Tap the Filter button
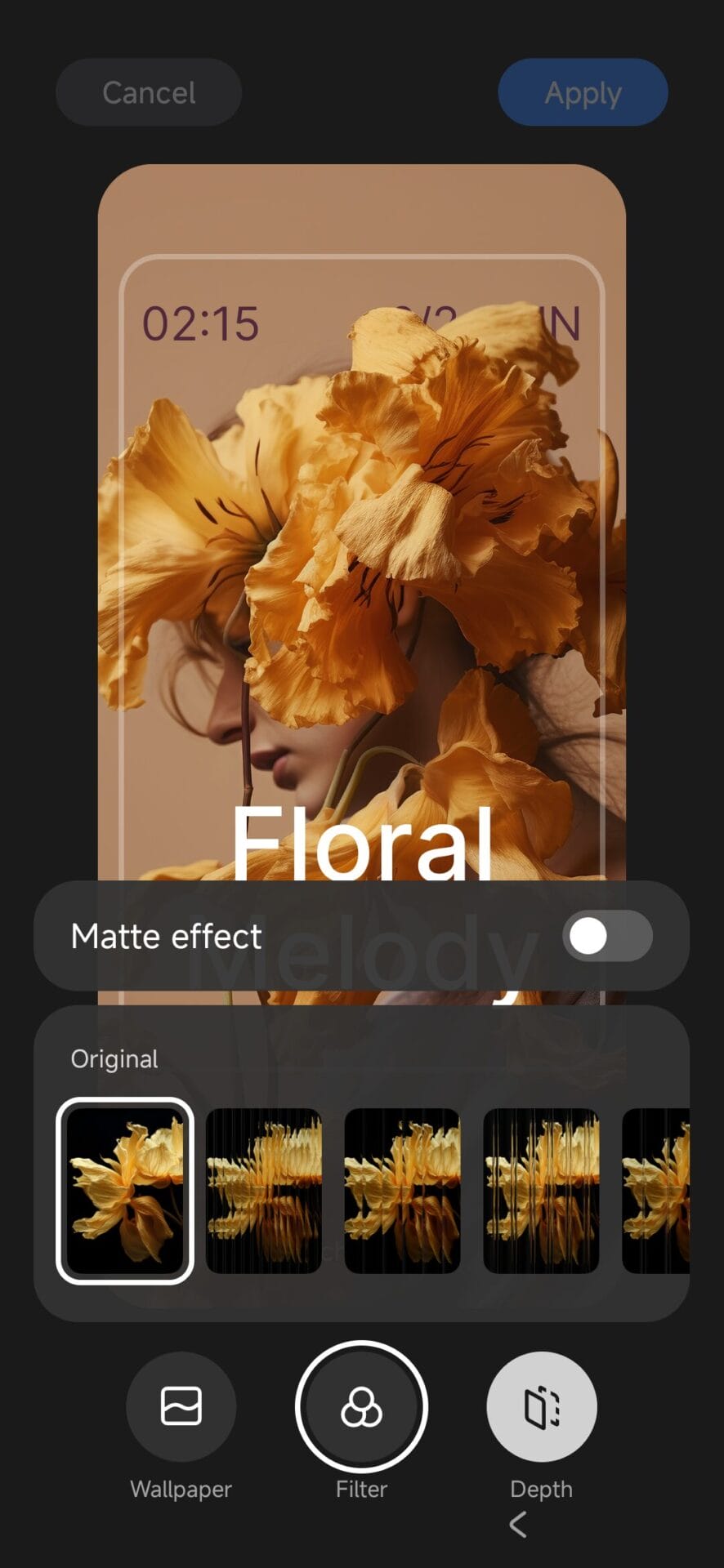 (x=361, y=1406)
